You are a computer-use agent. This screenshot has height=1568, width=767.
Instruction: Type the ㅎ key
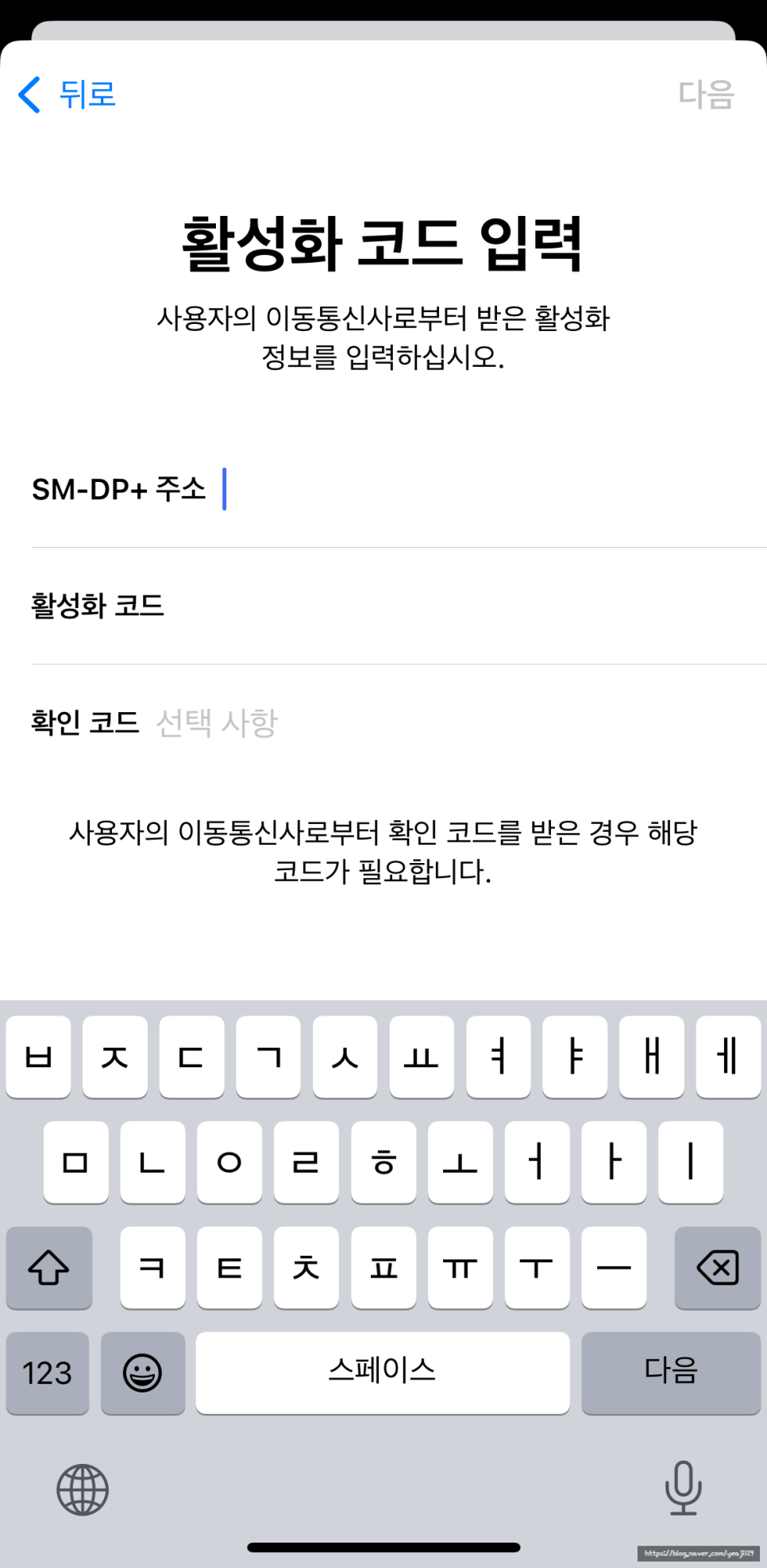pyautogui.click(x=383, y=1162)
